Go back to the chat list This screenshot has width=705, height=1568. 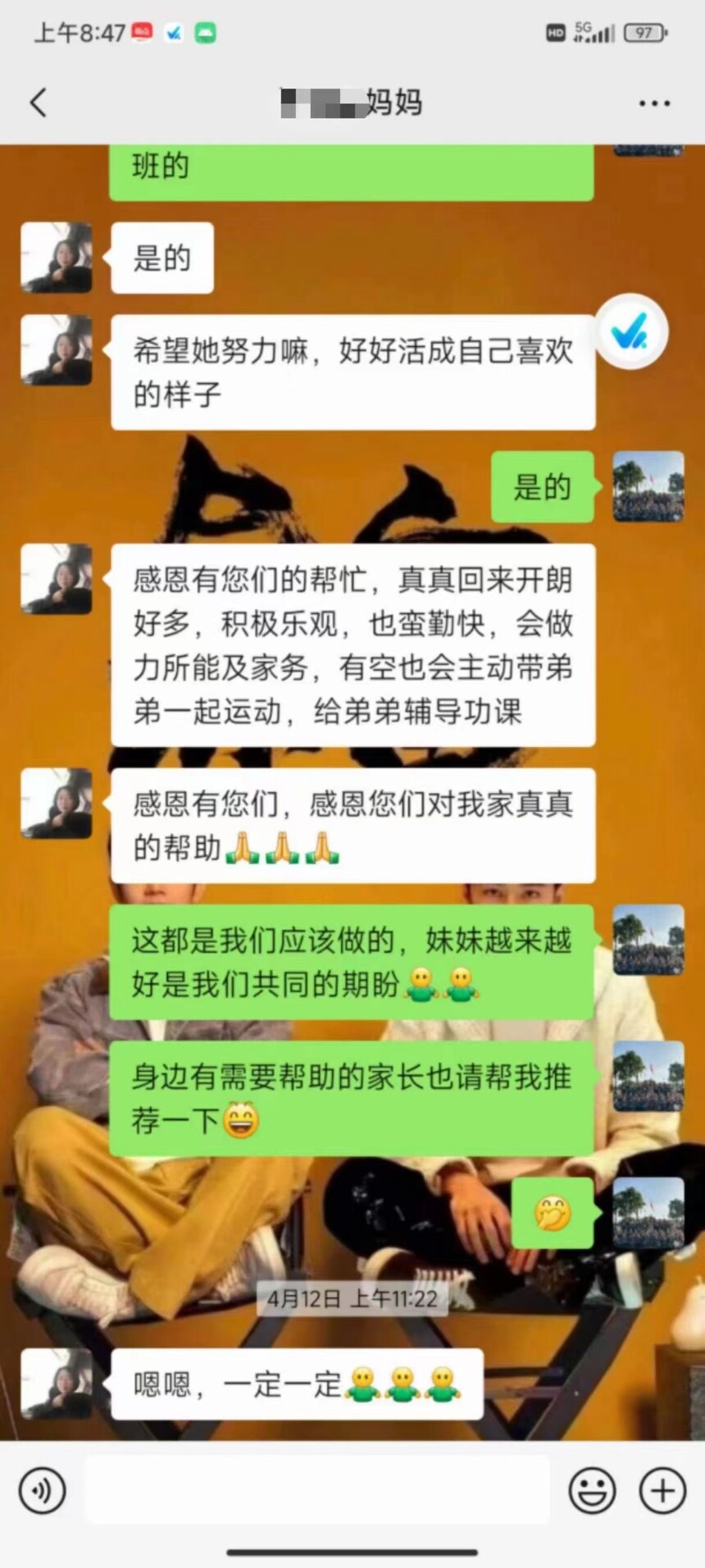(x=39, y=103)
